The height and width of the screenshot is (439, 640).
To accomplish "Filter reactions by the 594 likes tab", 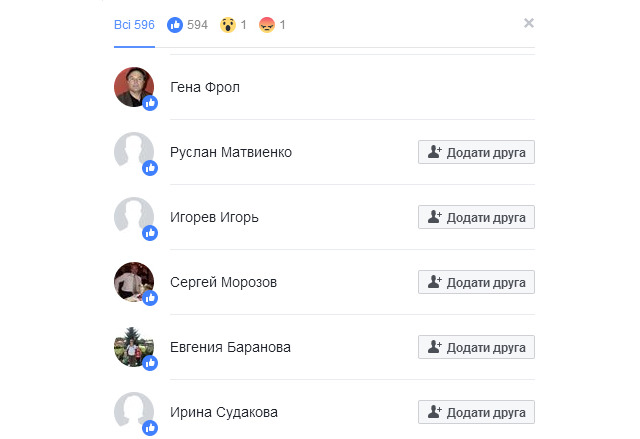I will tap(187, 24).
